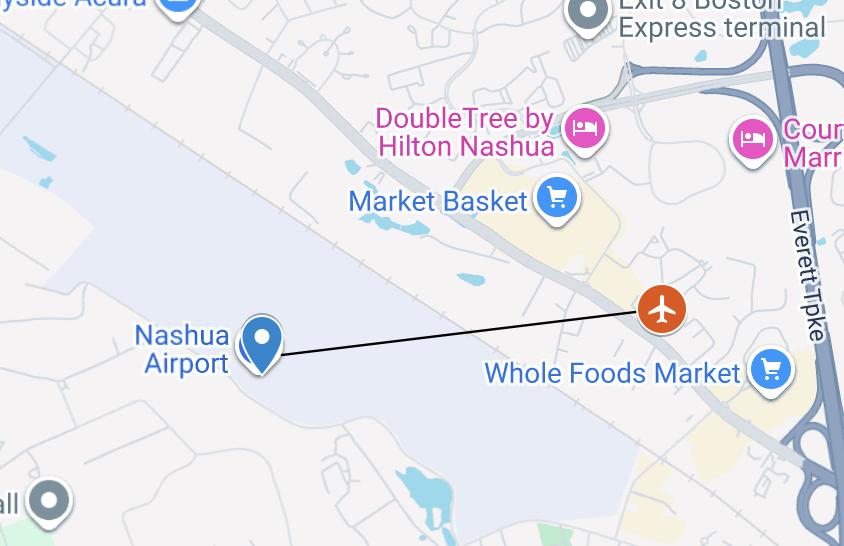Tap the Nashua Airport location pin
The width and height of the screenshot is (844, 546).
click(x=261, y=342)
